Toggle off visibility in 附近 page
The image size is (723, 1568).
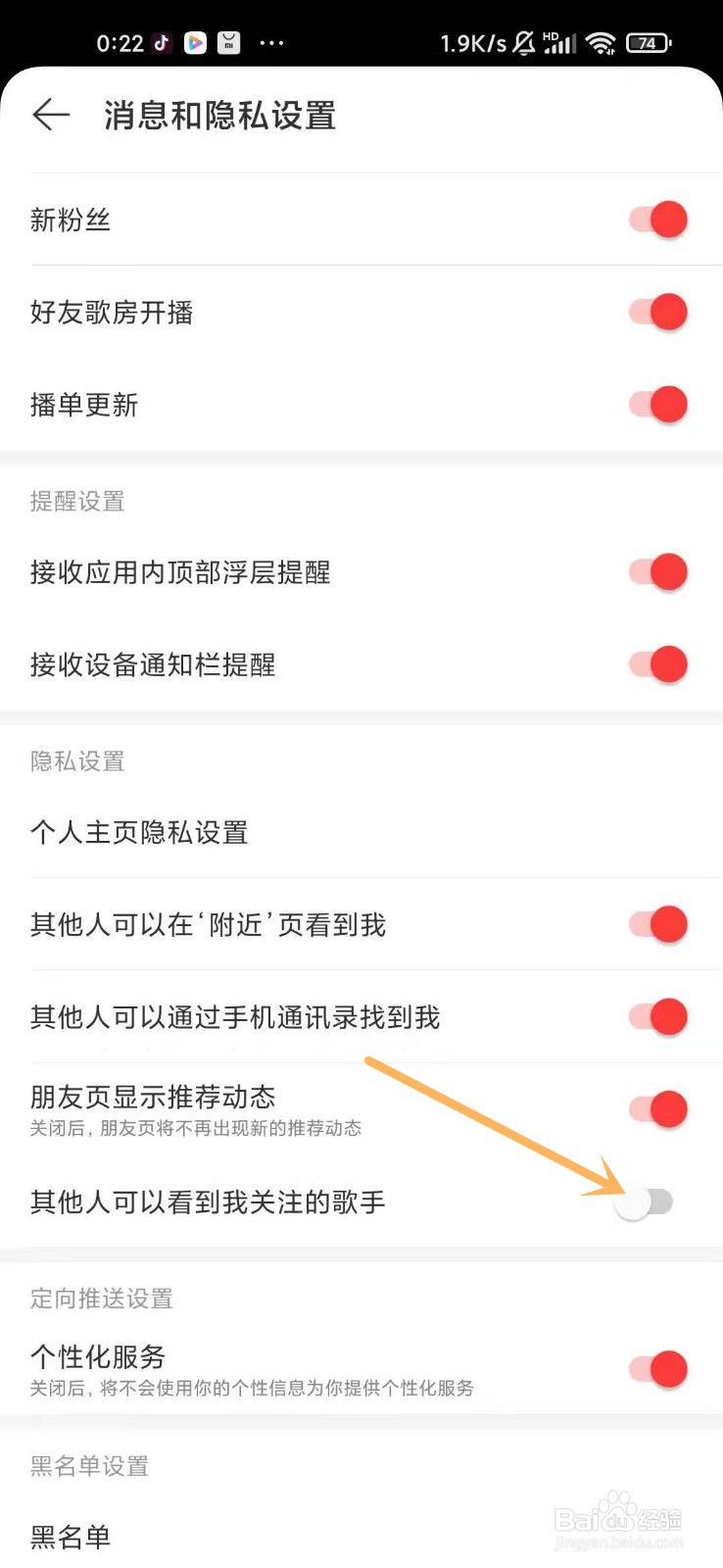656,923
